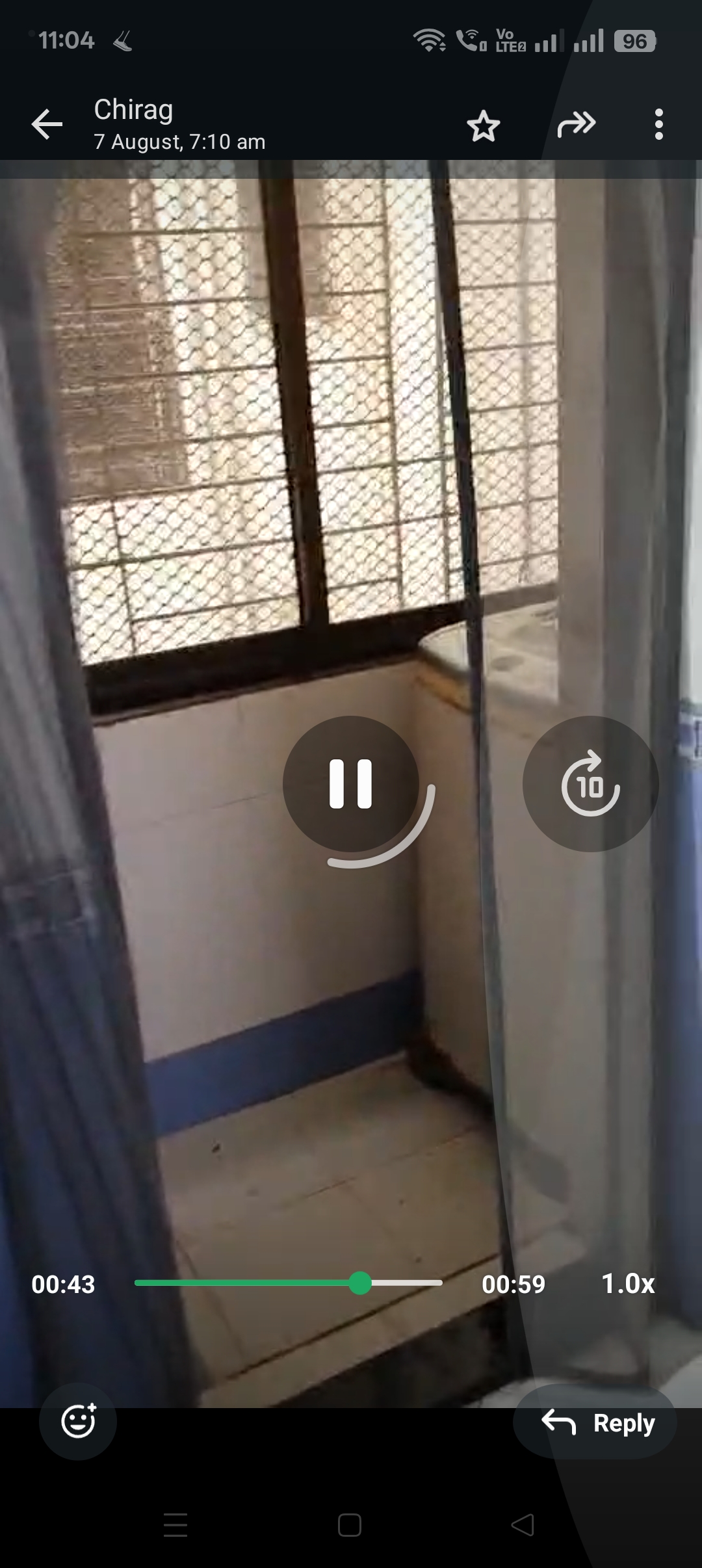Screen dimensions: 702x1568
Task: Skip forward 10 seconds
Action: 590,784
